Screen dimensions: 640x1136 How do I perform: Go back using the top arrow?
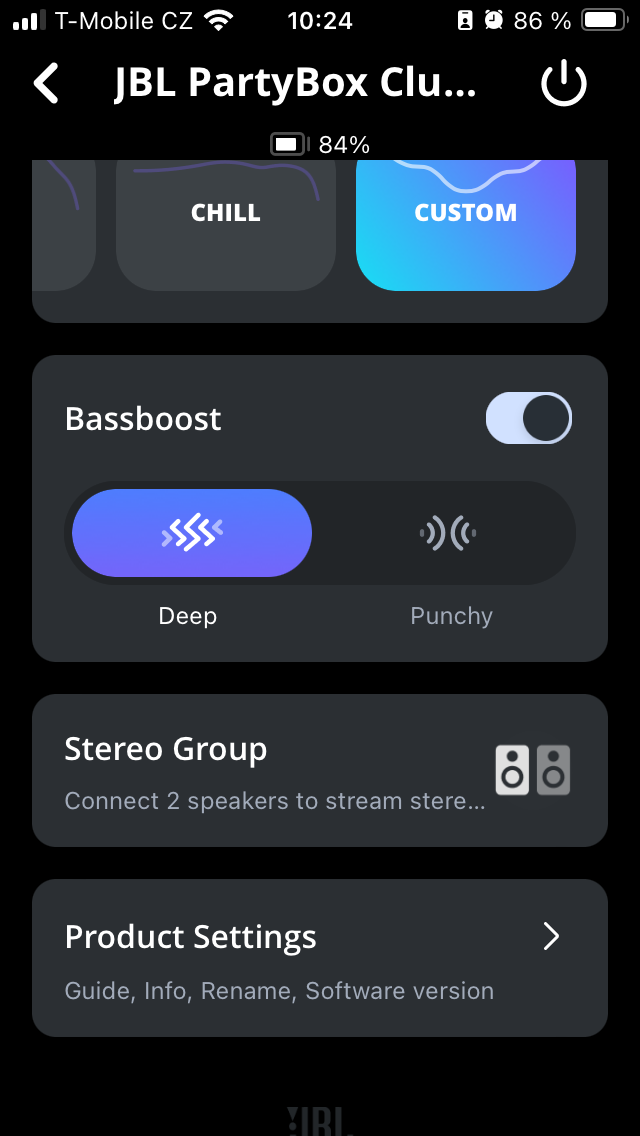point(47,84)
